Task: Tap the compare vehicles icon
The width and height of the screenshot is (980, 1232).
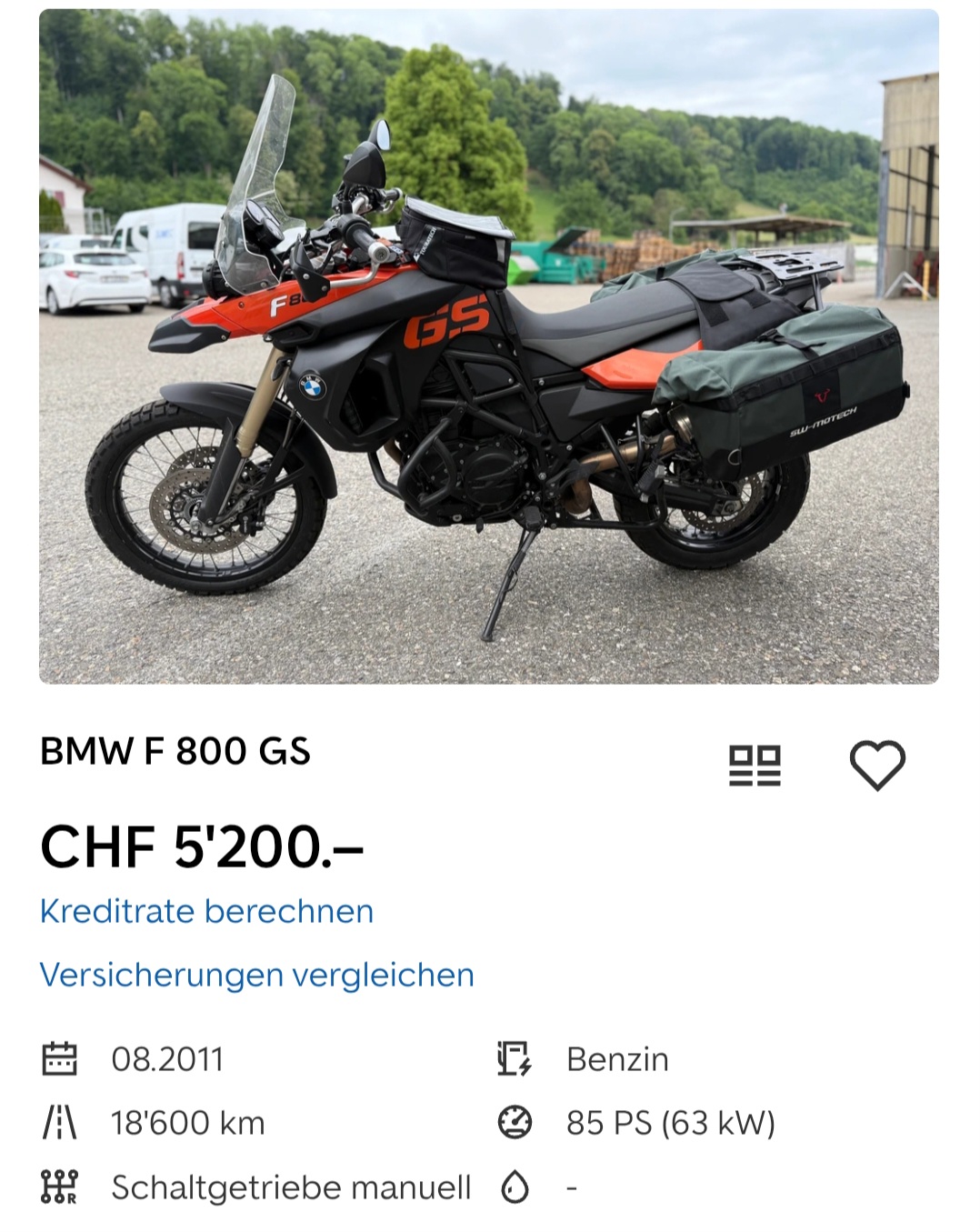Action: (x=755, y=765)
